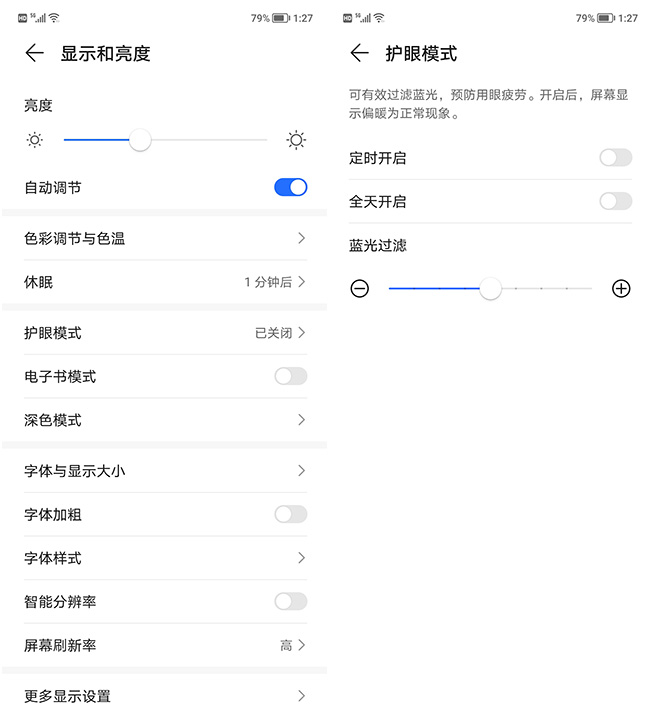Viewport: 654px width, 723px height.
Task: Open 休眠 sleep timeout setting
Action: click(164, 282)
